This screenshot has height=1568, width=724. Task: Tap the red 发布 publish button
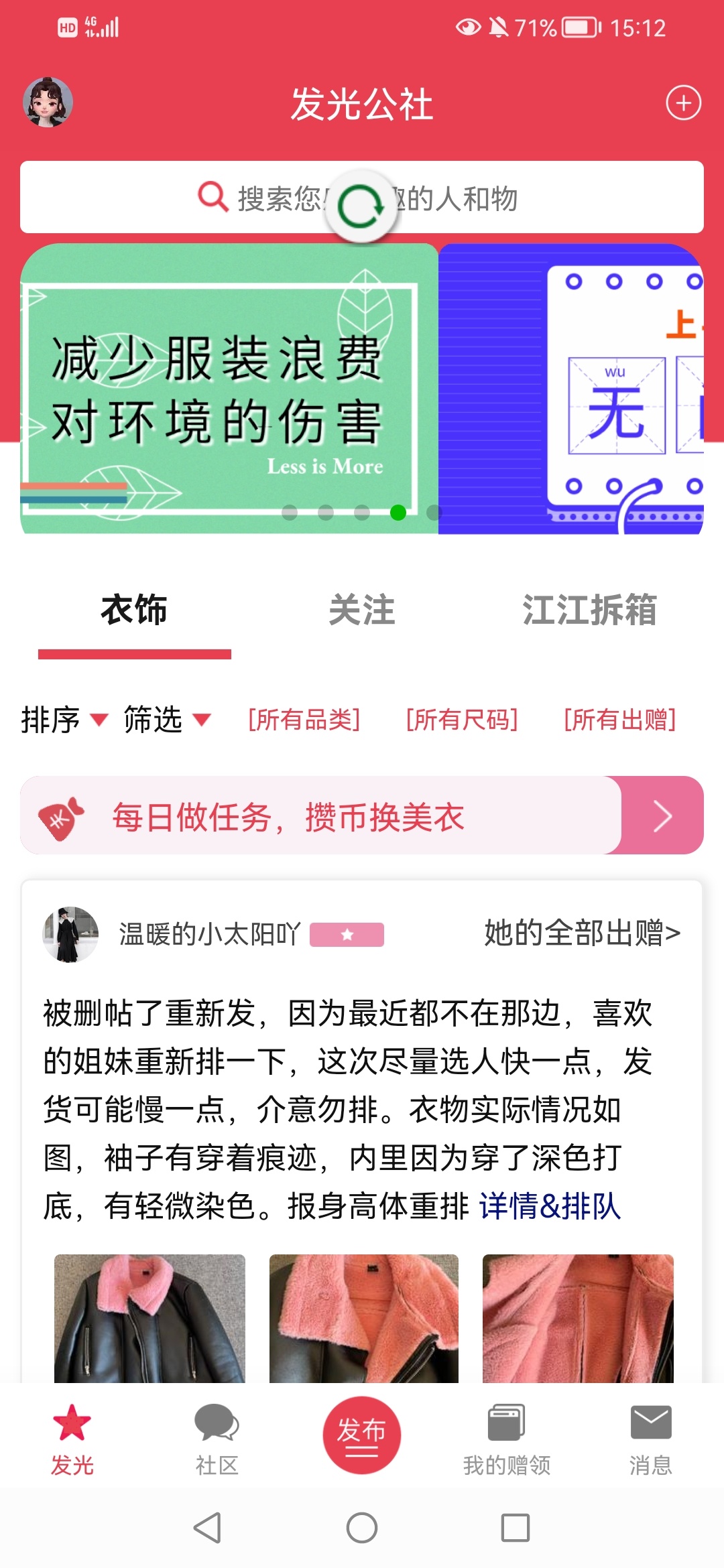click(x=362, y=1435)
